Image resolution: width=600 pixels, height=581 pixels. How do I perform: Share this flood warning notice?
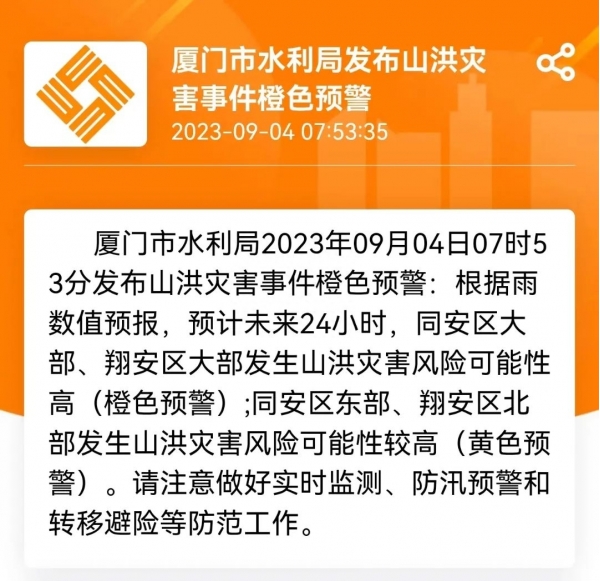tap(555, 62)
